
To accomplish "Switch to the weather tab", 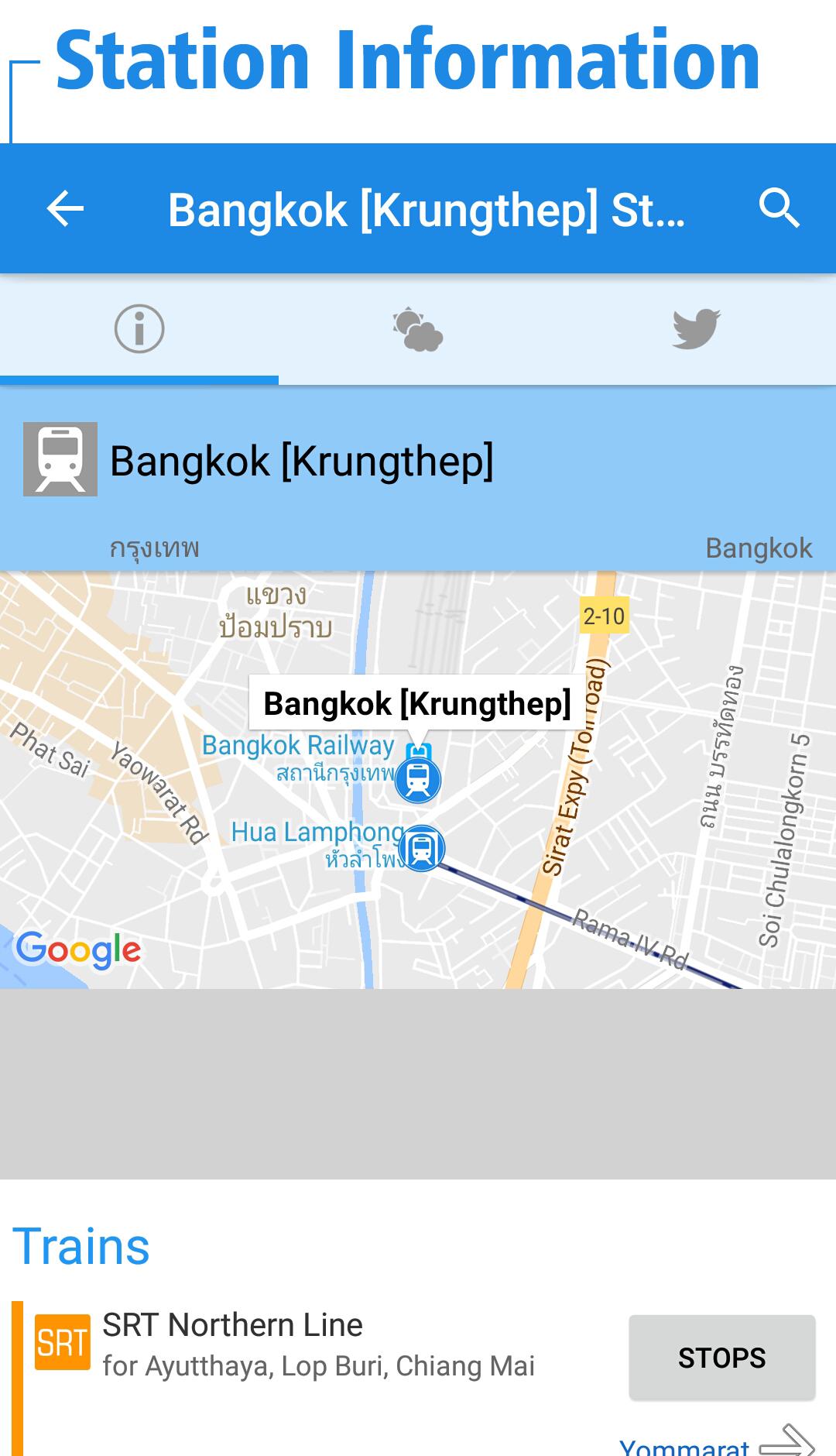I will click(418, 329).
